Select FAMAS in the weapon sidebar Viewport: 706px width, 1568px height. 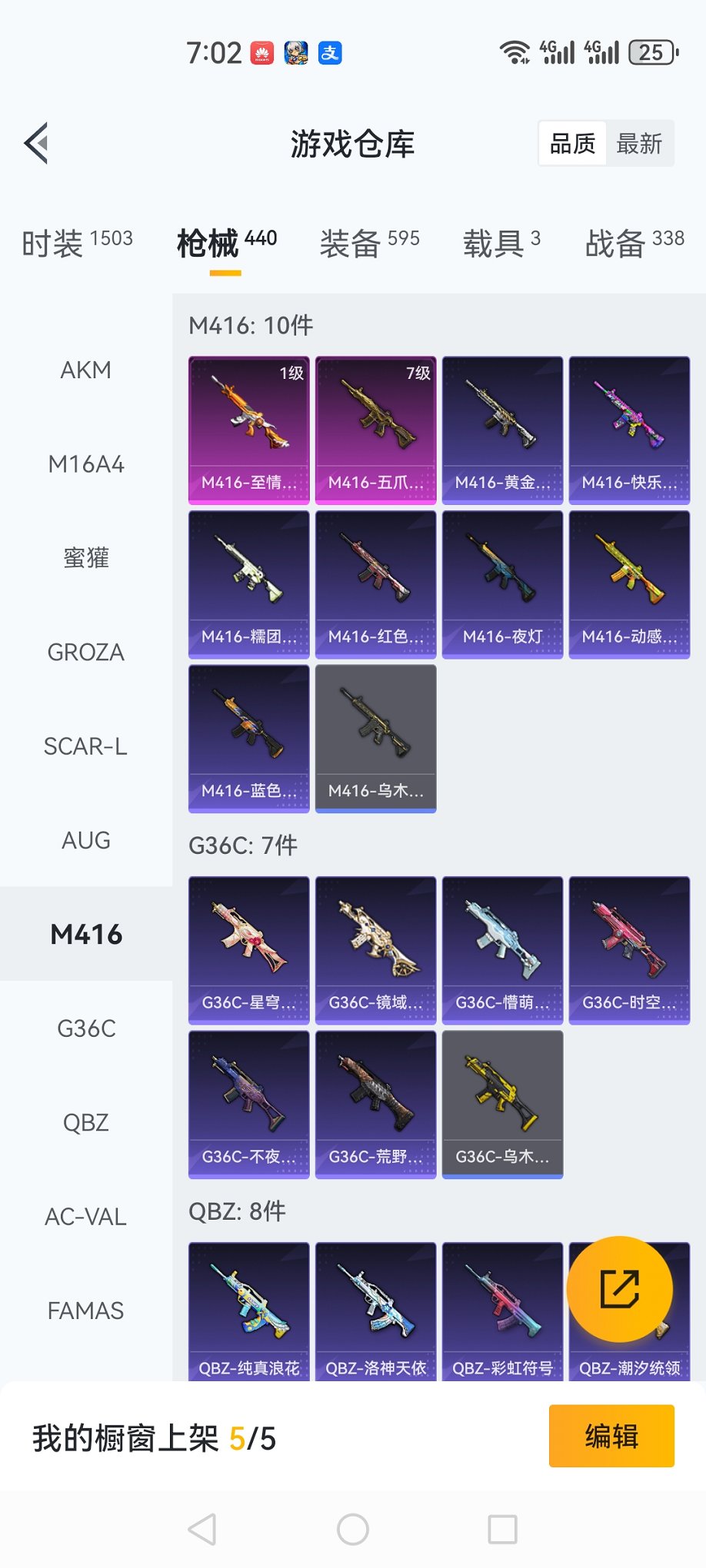86,1311
